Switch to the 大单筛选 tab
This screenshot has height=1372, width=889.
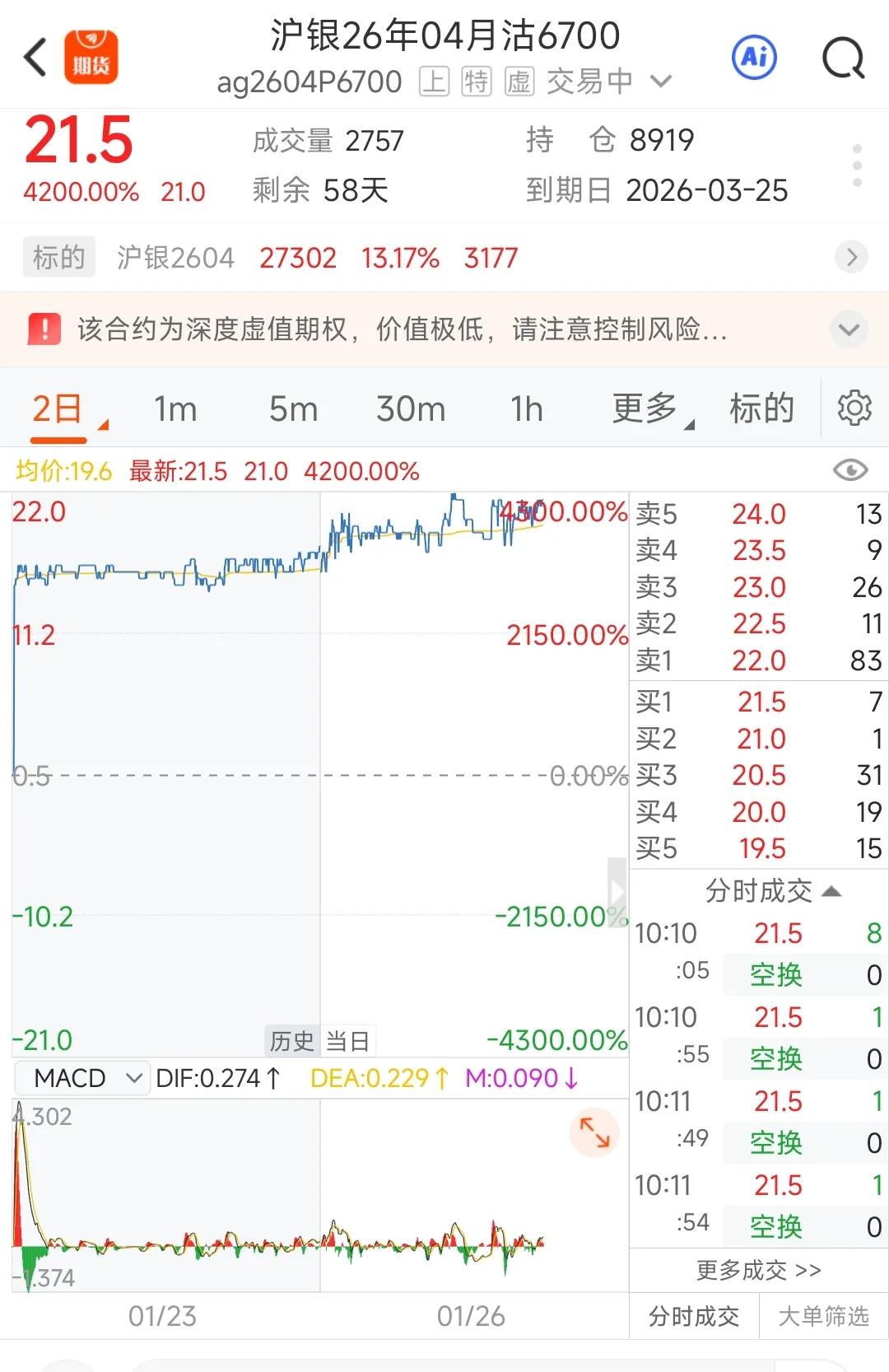[x=822, y=1316]
